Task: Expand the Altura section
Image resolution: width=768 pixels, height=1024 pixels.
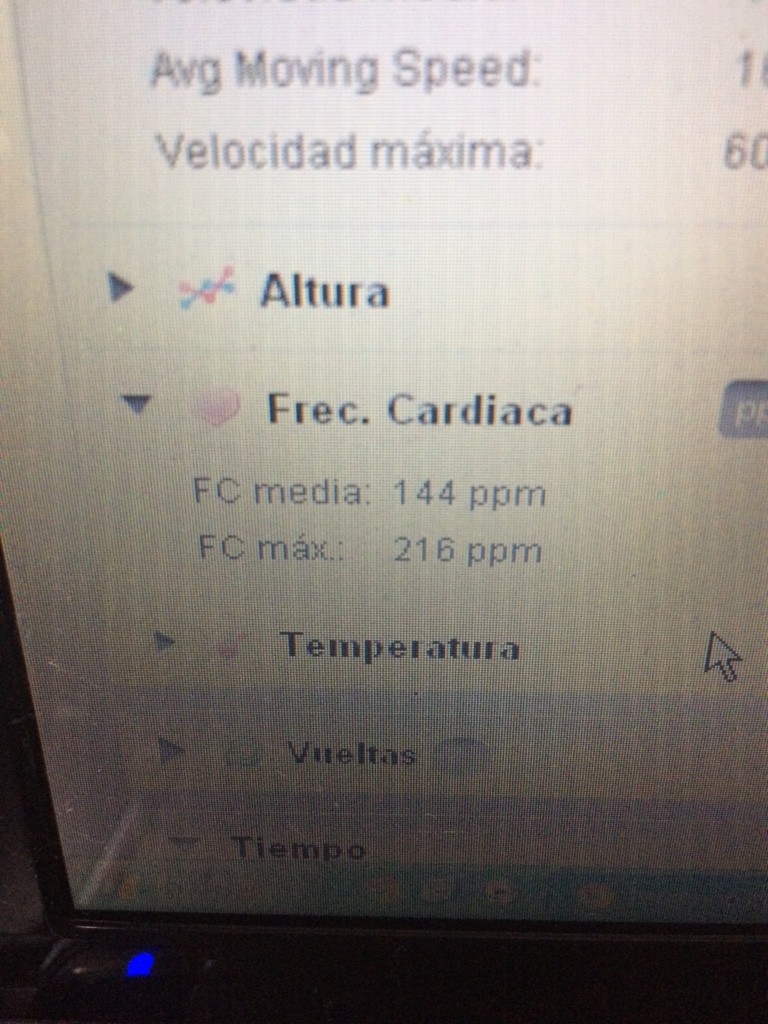Action: (121, 289)
